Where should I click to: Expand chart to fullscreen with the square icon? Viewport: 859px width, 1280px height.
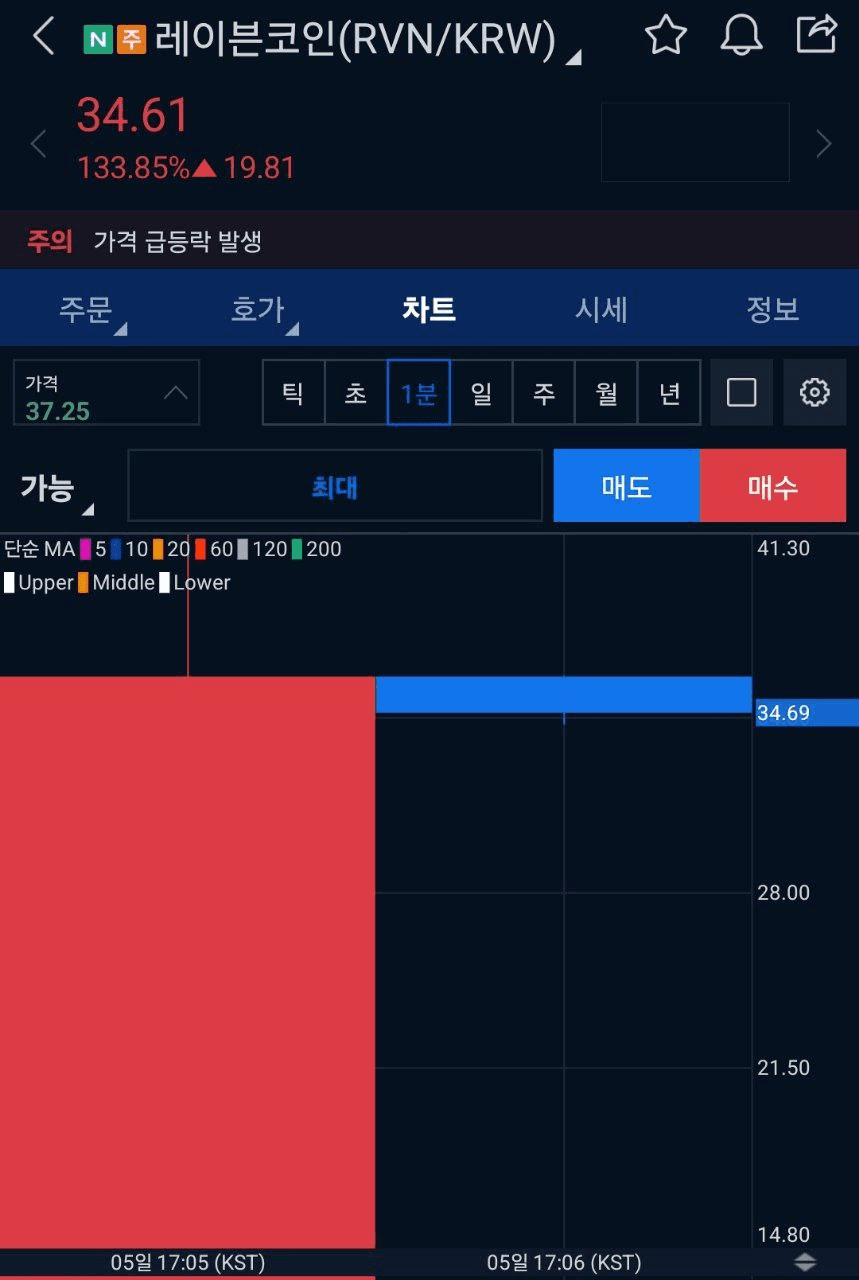741,393
